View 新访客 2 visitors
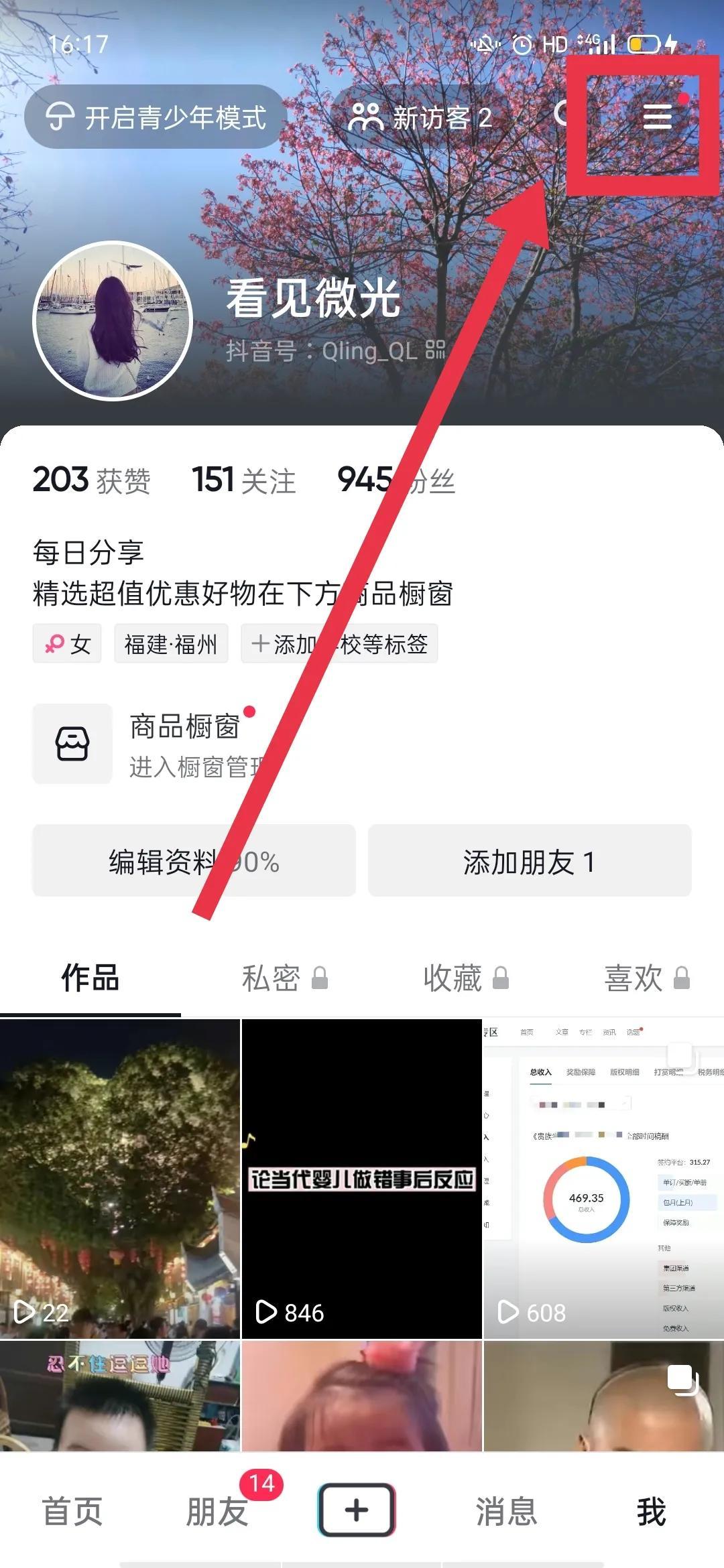The width and height of the screenshot is (724, 1568). [x=421, y=118]
